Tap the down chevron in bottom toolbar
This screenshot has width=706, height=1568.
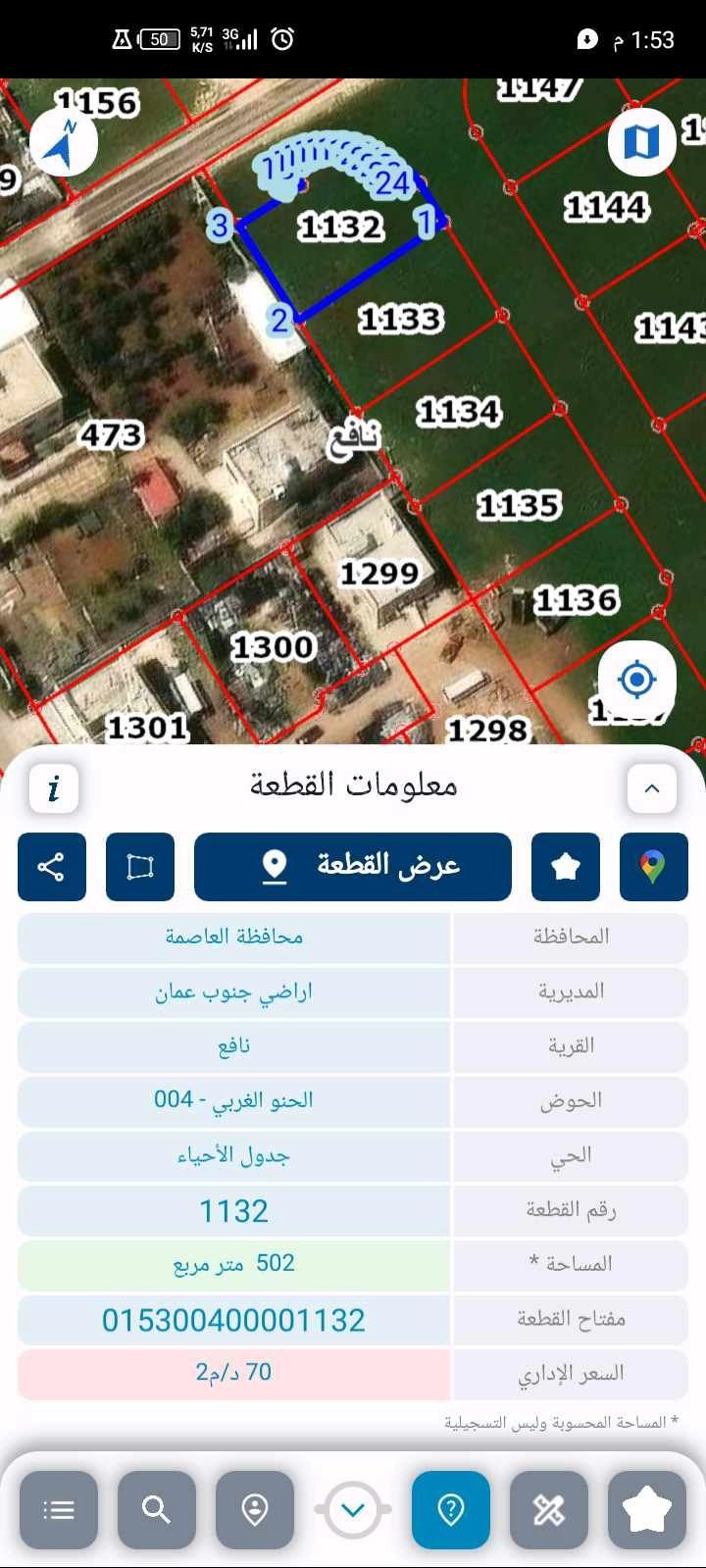pos(353,1510)
